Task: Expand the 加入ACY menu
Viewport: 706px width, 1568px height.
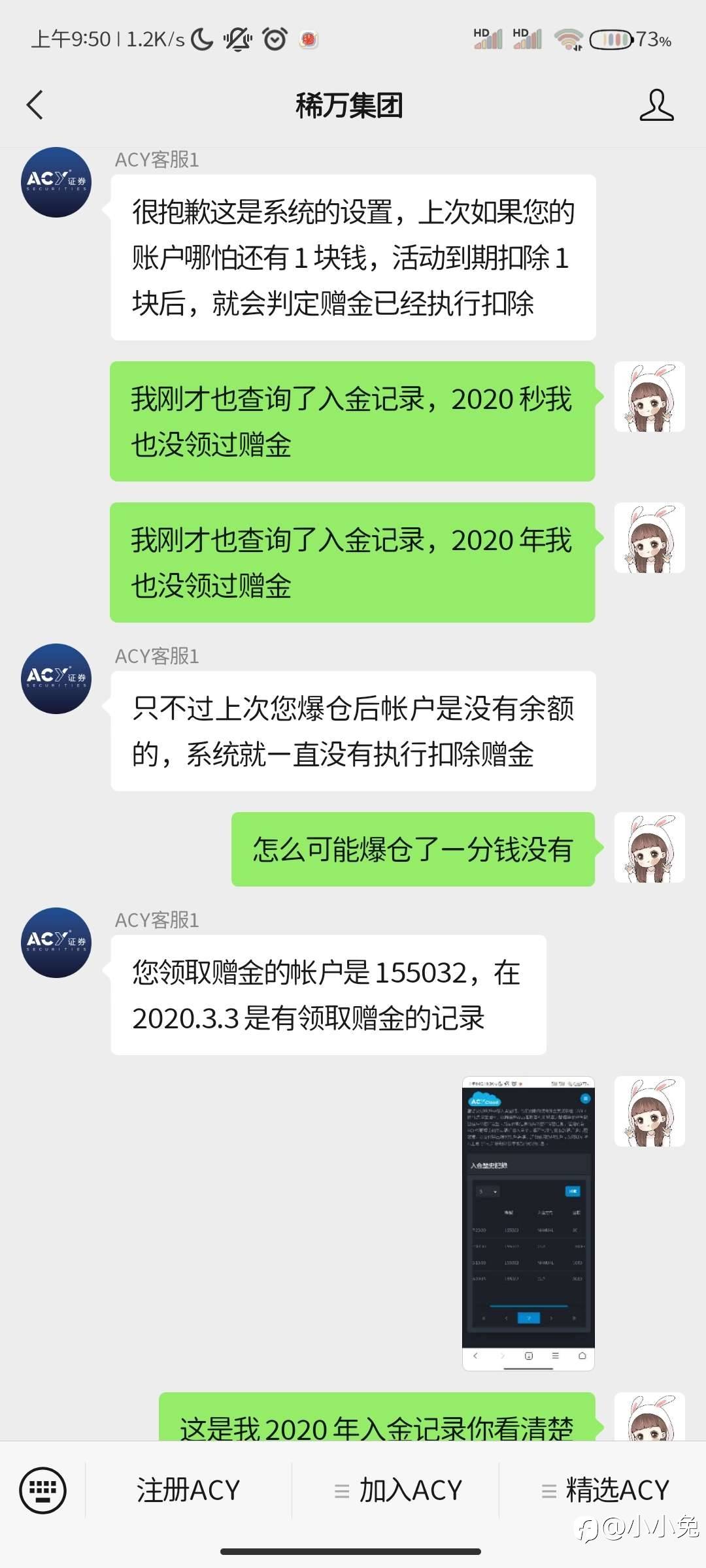Action: coord(397,1490)
